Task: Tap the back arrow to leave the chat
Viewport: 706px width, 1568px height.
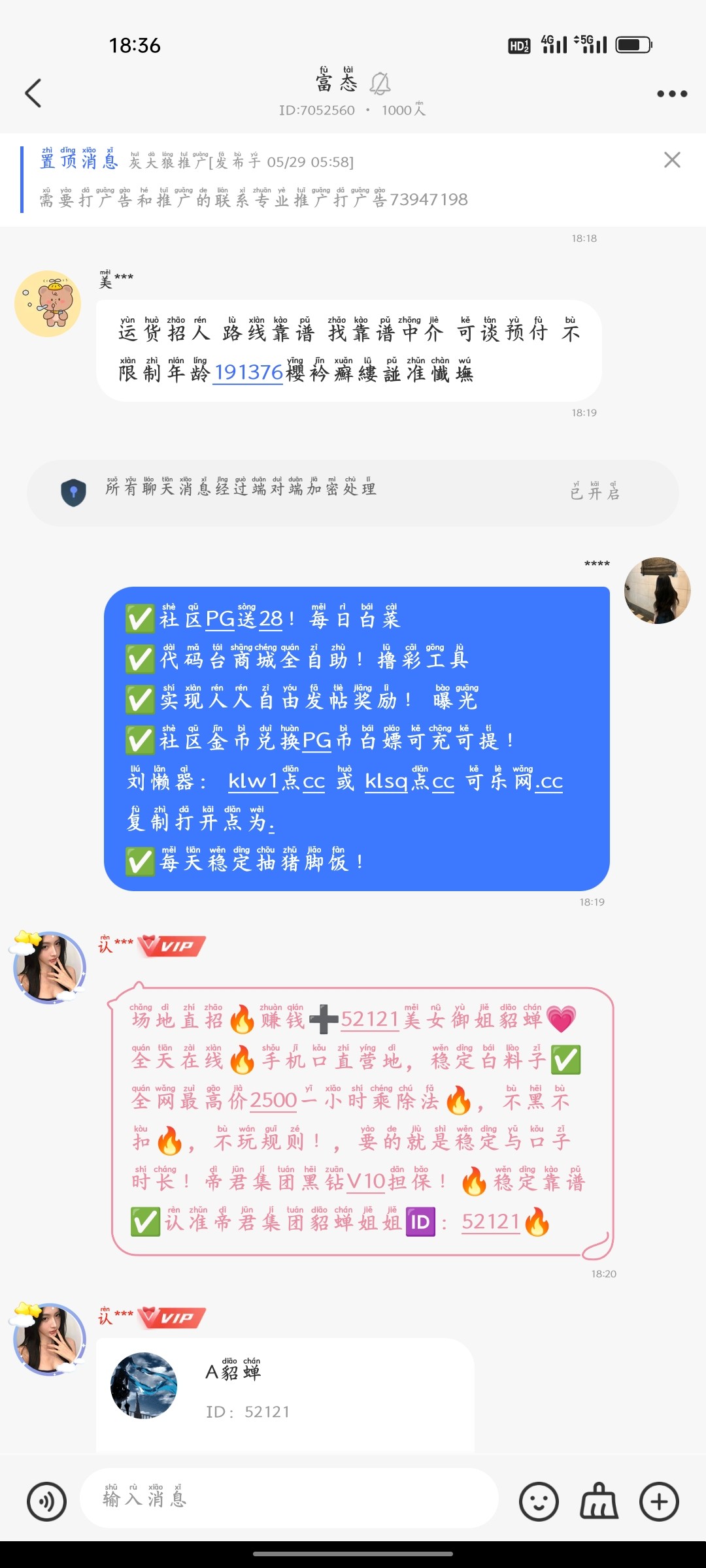Action: pos(33,93)
